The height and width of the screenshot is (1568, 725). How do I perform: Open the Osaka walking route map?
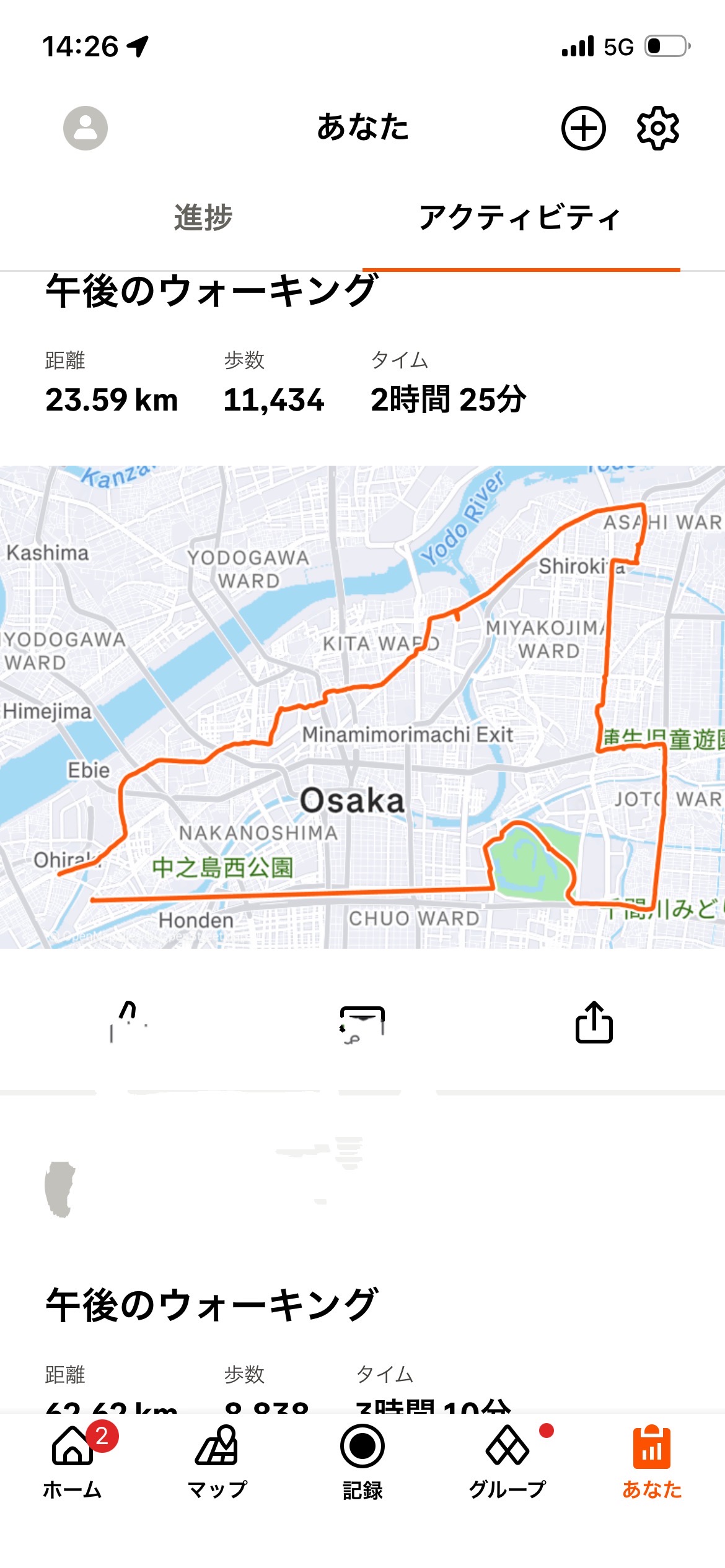(362, 706)
